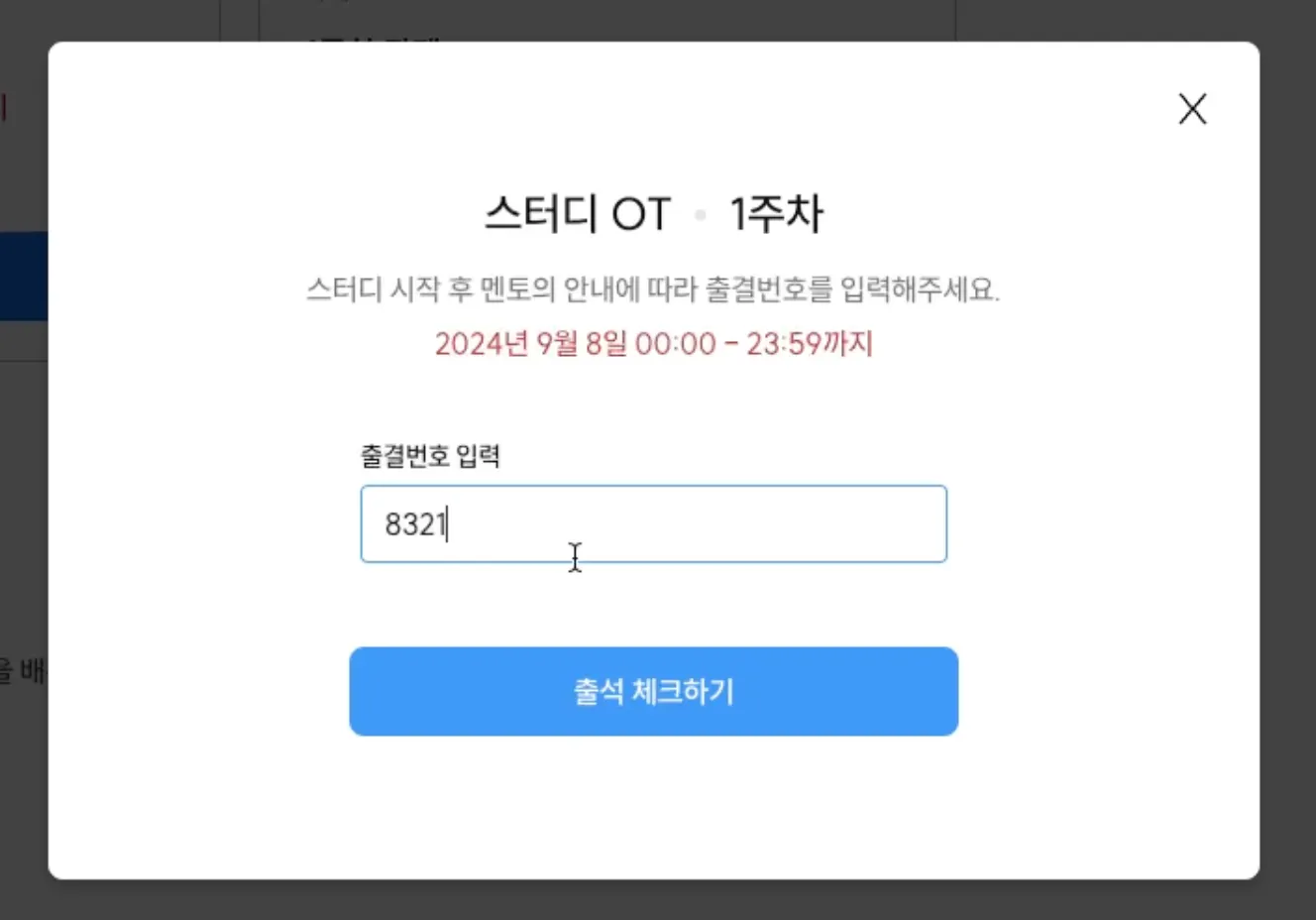Tap the 출결번호 입력 text field

(653, 523)
